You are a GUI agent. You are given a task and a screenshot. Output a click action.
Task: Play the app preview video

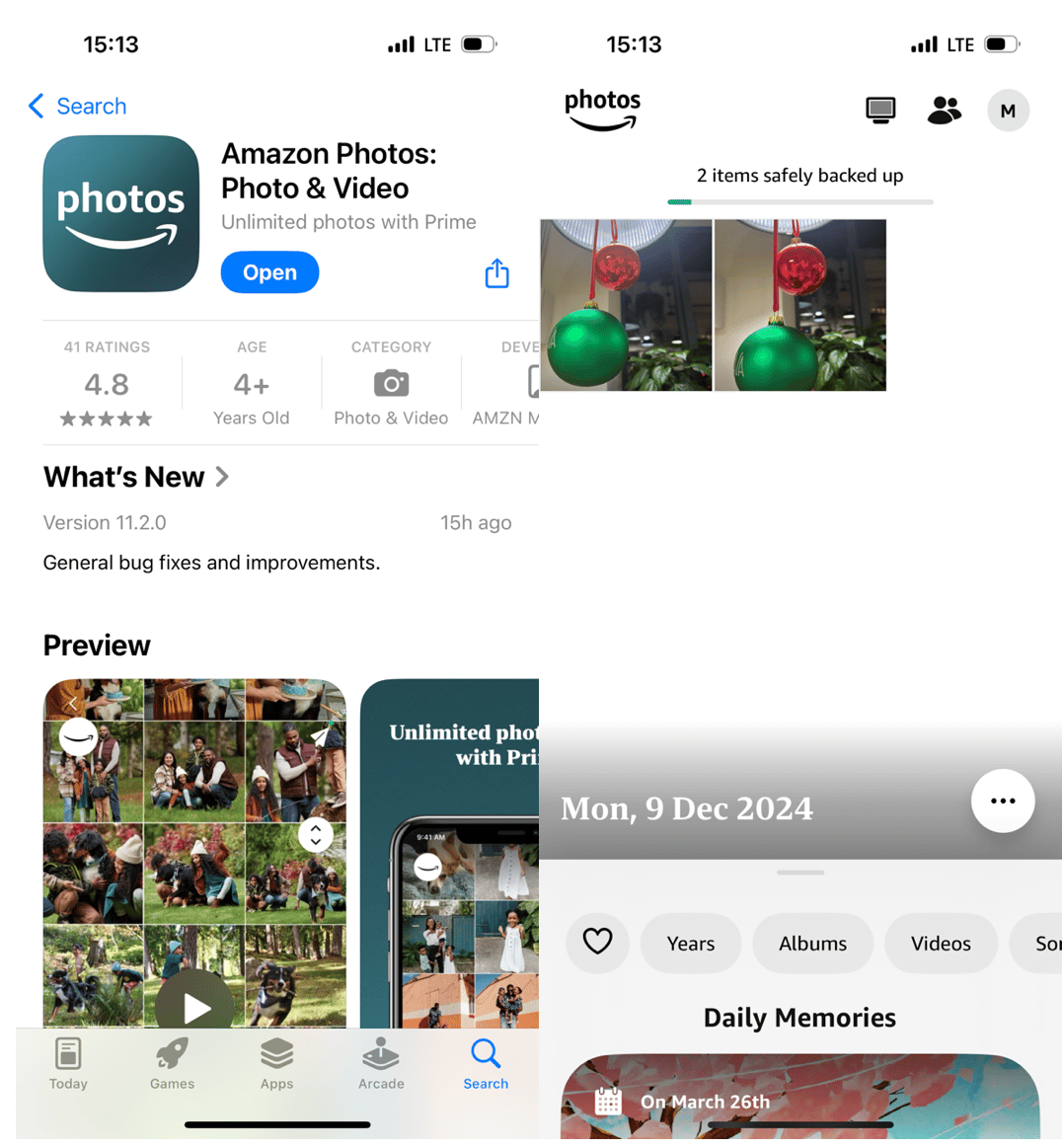194,1006
